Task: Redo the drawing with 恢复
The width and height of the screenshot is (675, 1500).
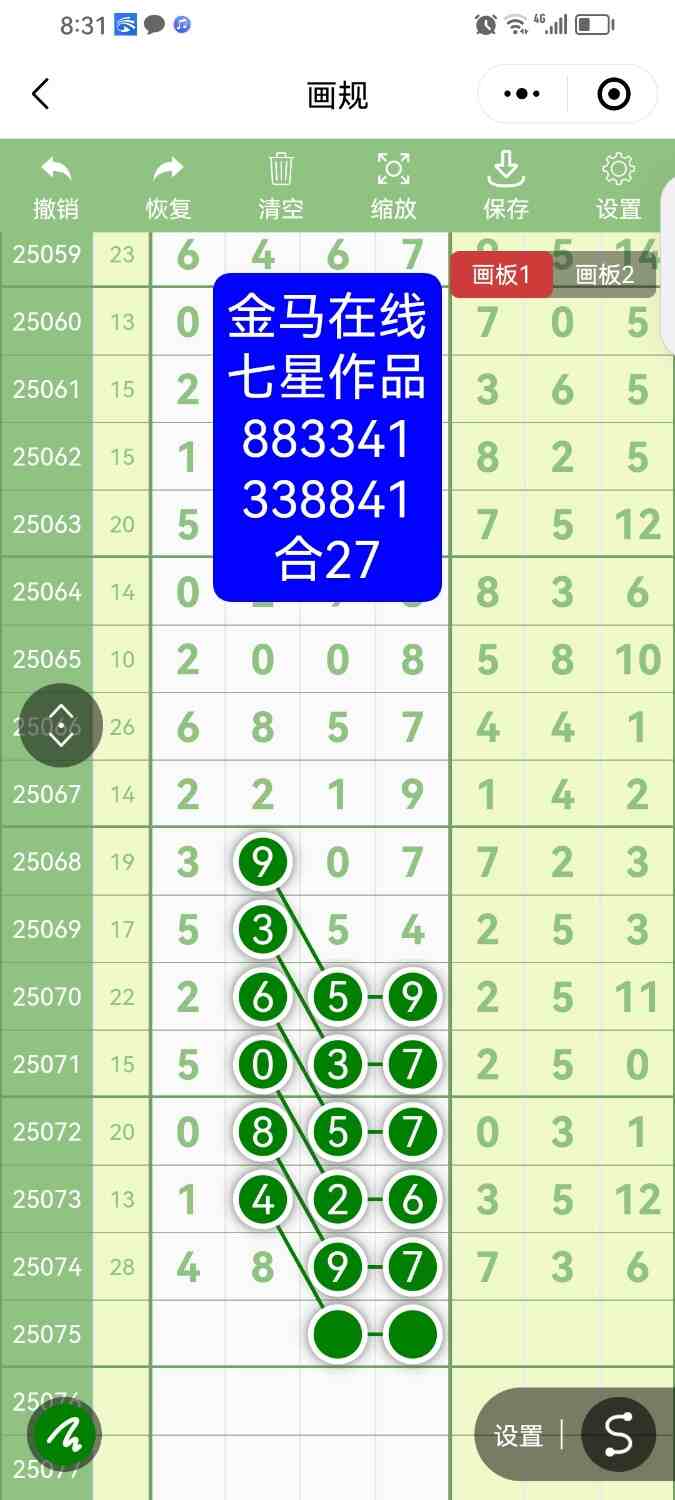Action: (168, 187)
